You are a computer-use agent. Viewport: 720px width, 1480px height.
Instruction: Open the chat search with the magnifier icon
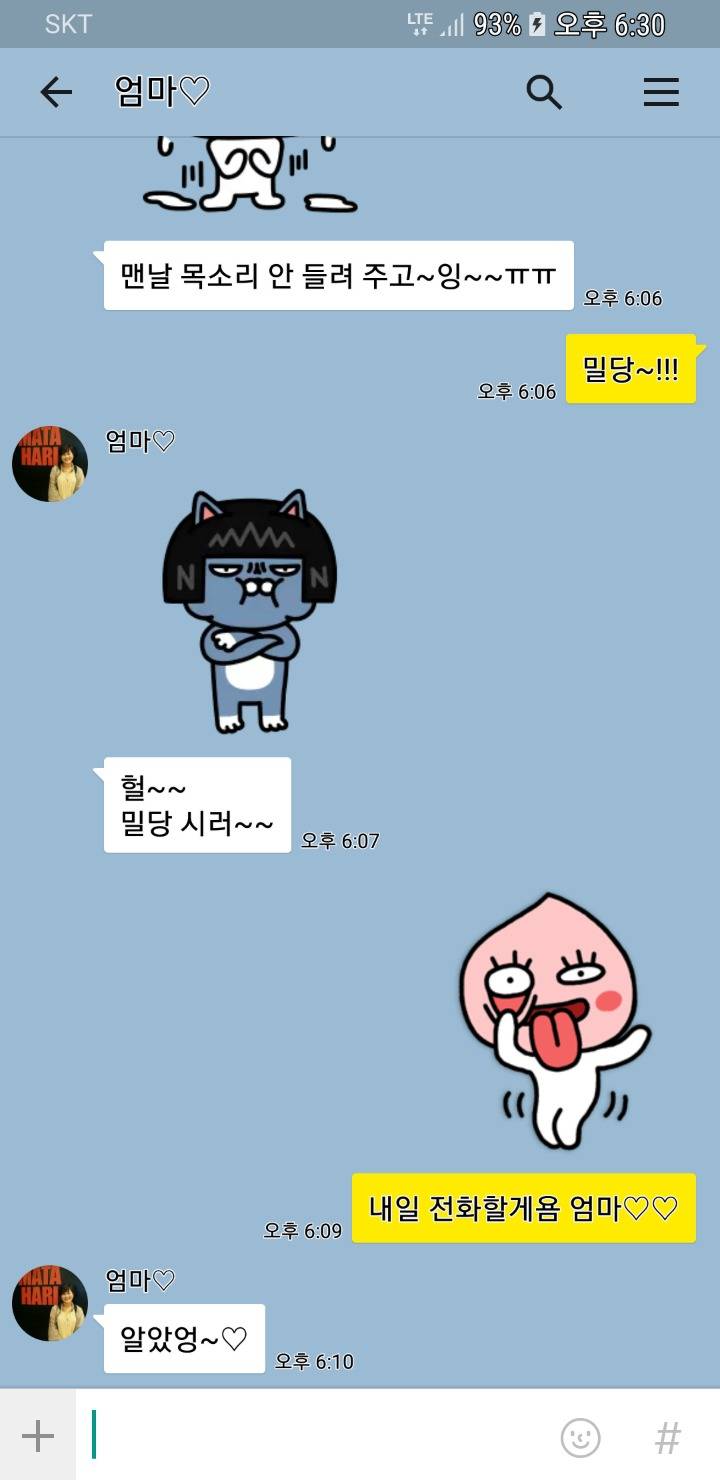(544, 92)
